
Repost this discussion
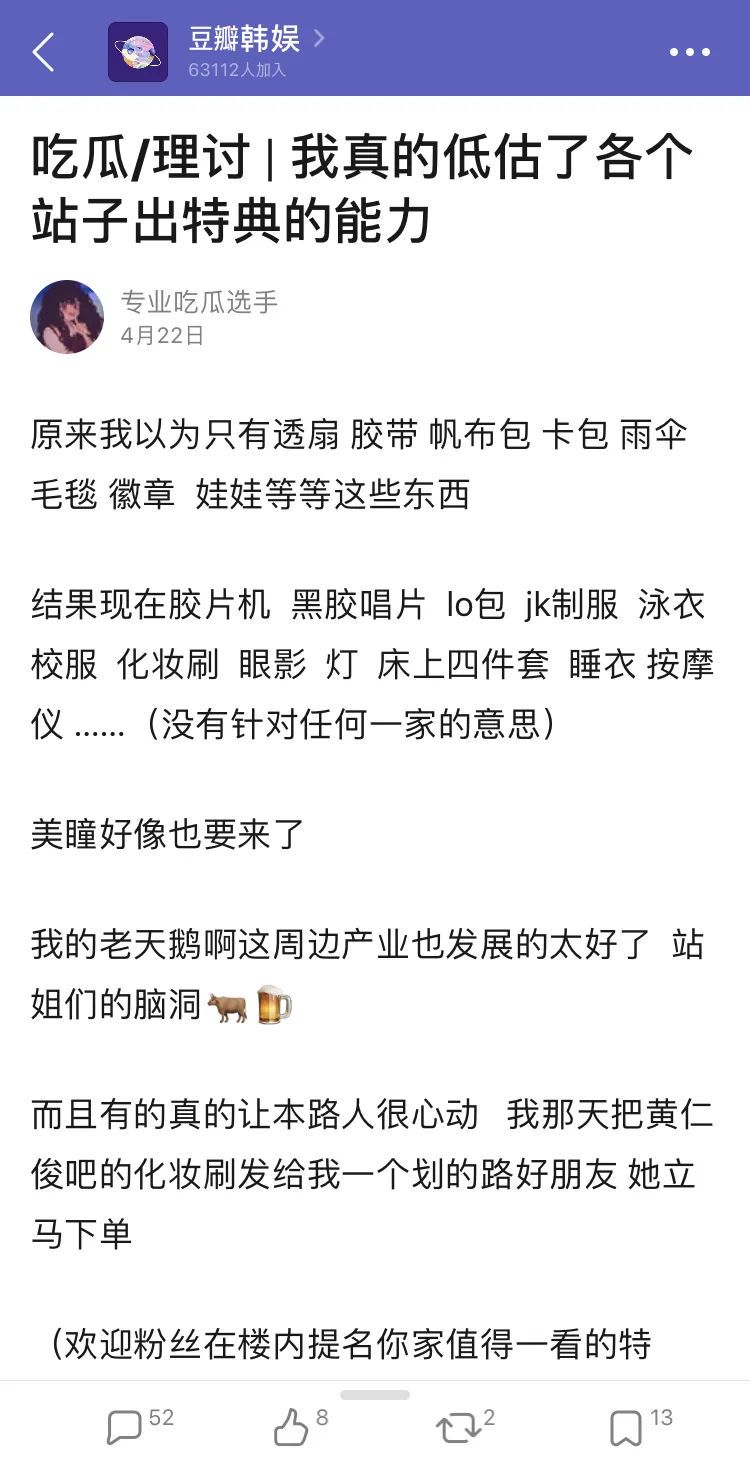458,1427
